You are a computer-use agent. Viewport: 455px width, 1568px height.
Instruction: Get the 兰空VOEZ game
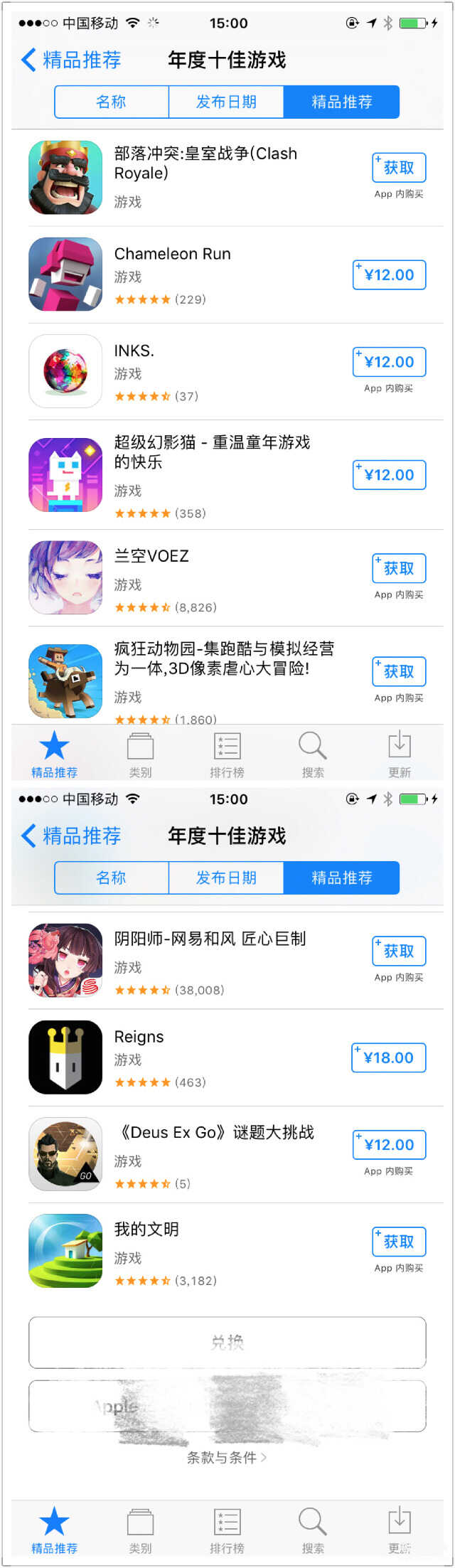tap(398, 568)
